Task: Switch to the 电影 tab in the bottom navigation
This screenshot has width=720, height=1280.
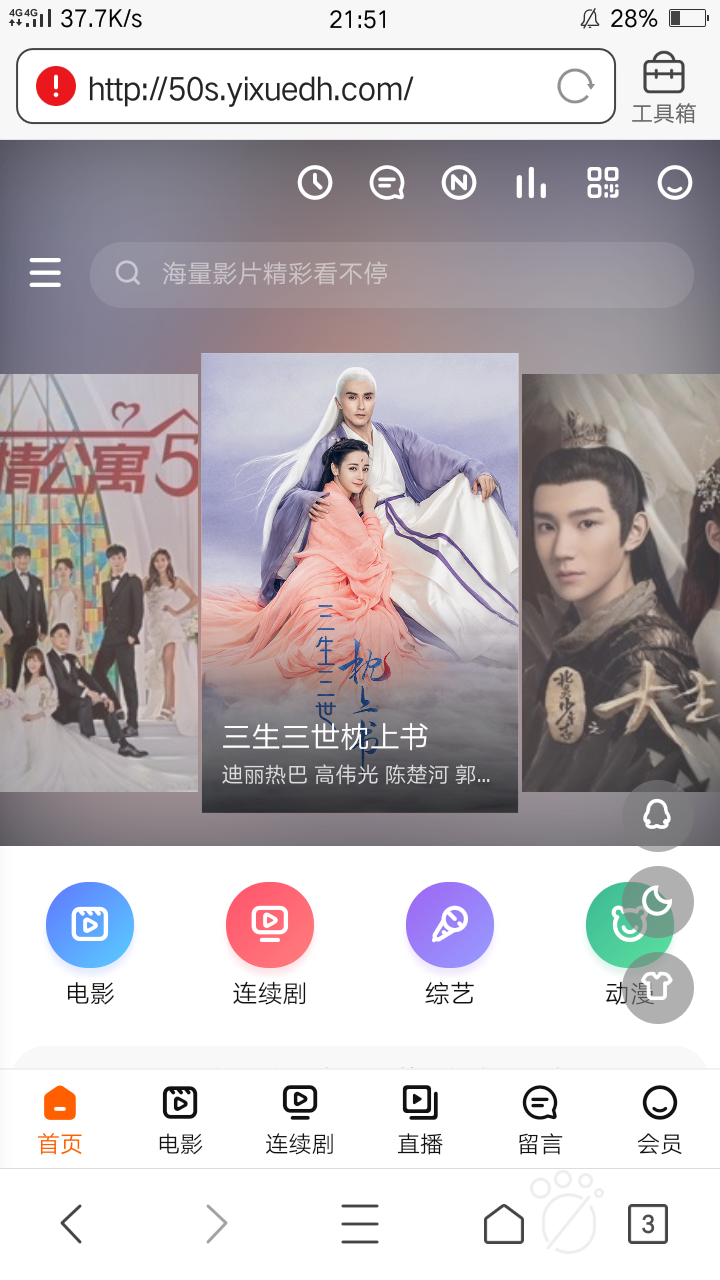Action: (x=179, y=1118)
